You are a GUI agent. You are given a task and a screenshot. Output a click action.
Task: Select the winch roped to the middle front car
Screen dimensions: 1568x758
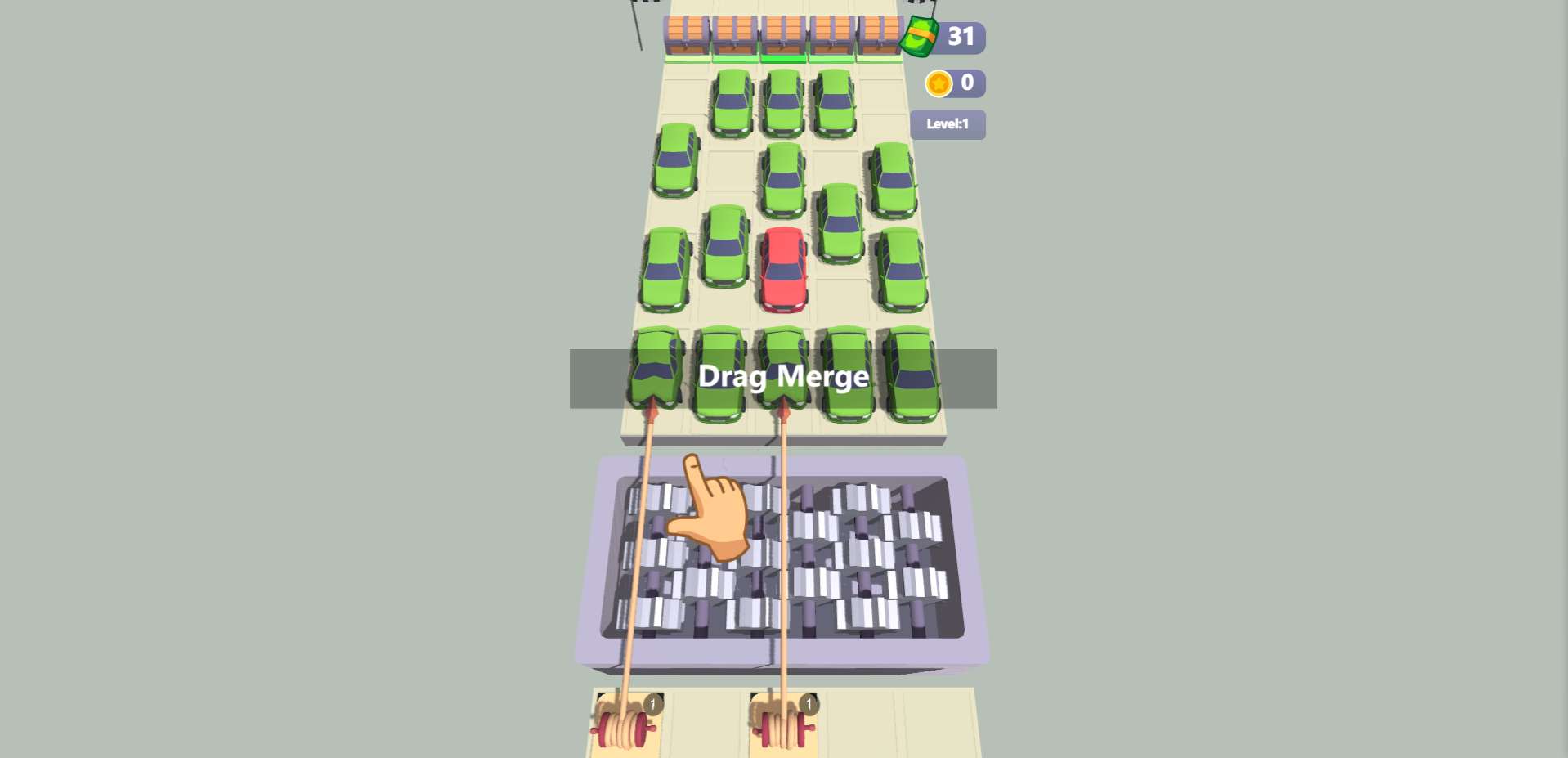click(x=783, y=725)
